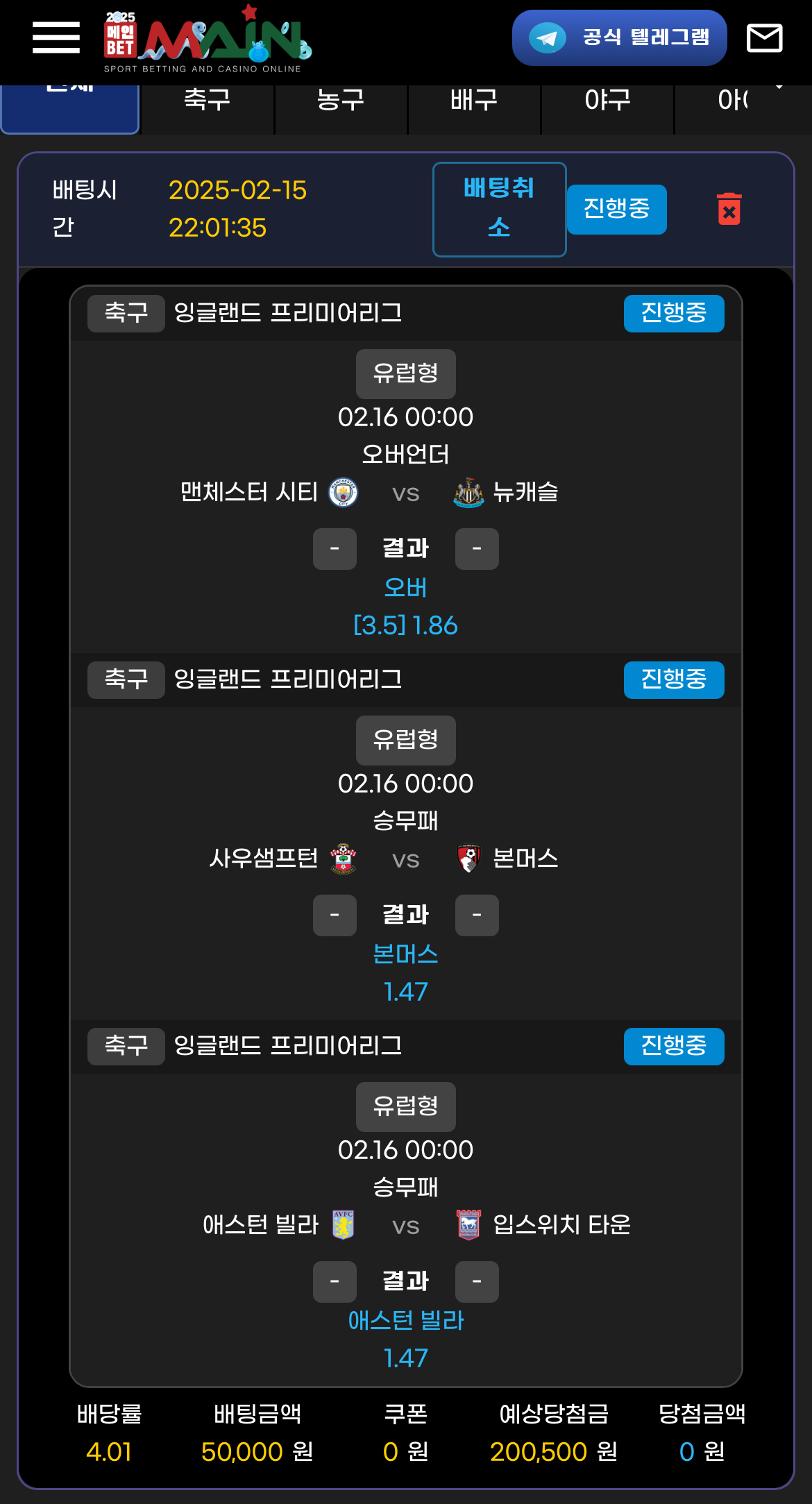This screenshot has width=812, height=1504.
Task: Open the messages envelope icon
Action: [x=764, y=37]
